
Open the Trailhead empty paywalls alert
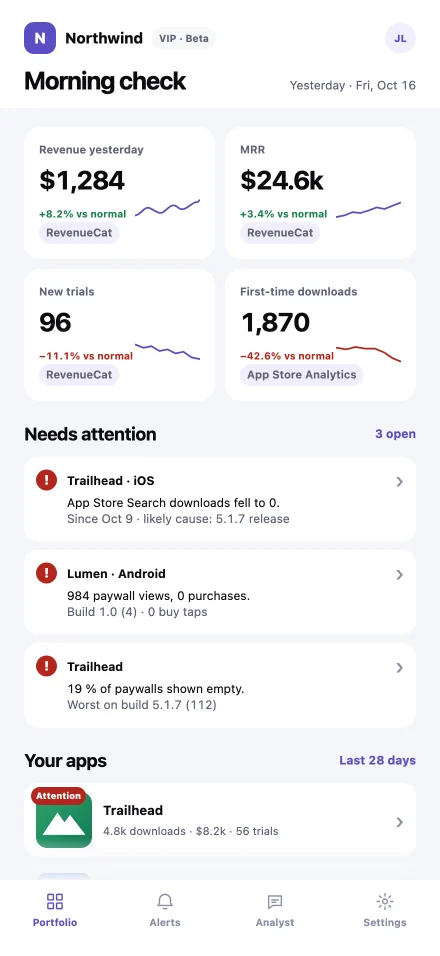pyautogui.click(x=220, y=685)
